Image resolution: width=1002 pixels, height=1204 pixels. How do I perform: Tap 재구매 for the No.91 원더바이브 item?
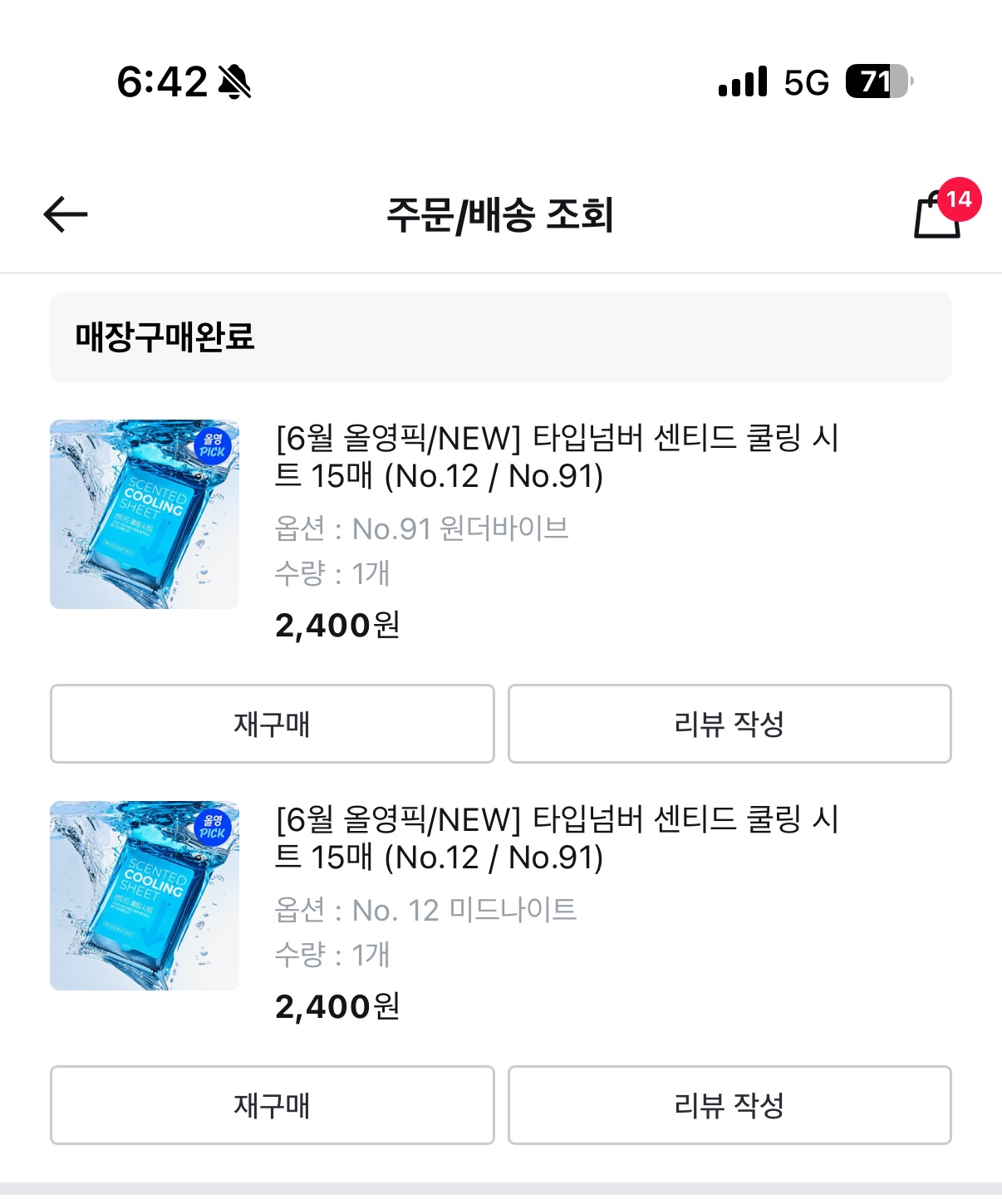[272, 724]
